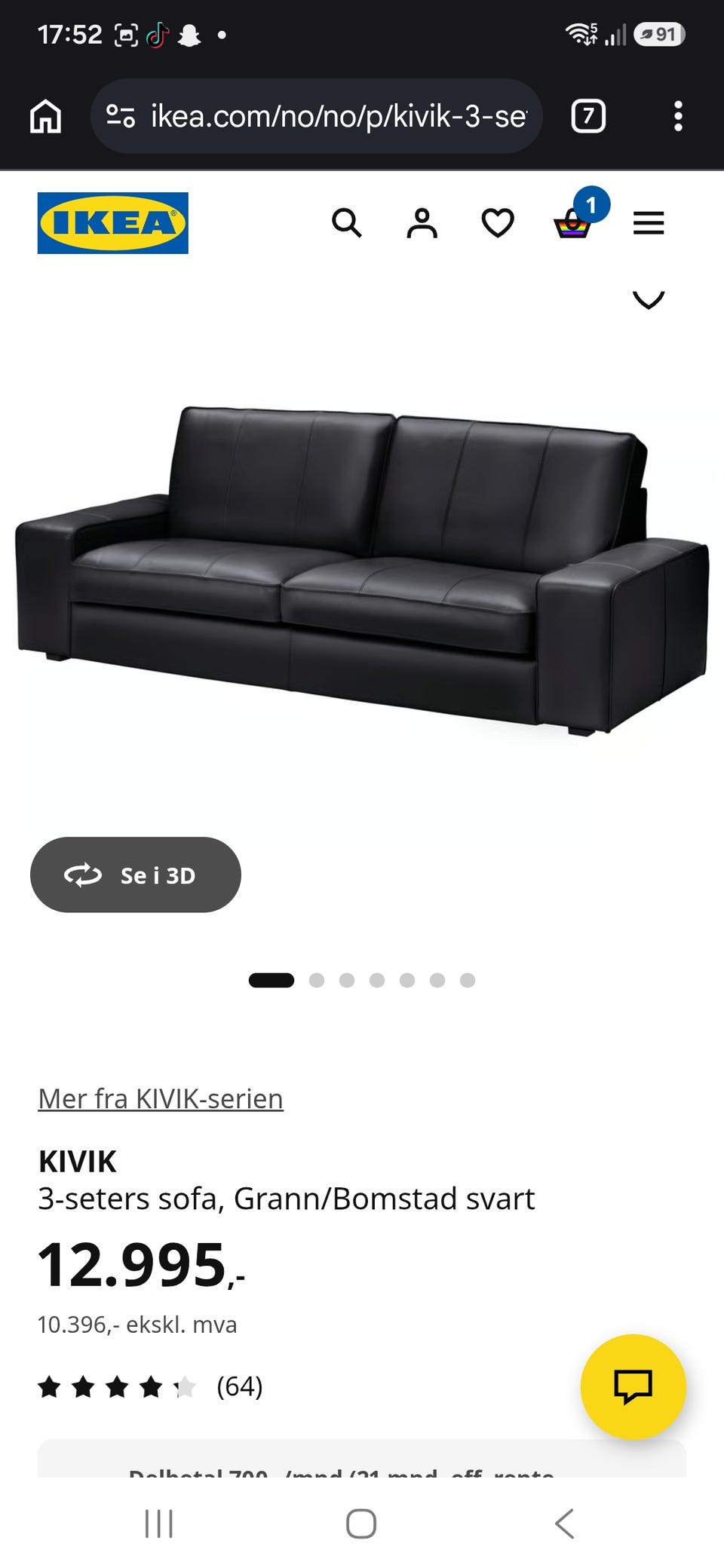The image size is (724, 1568).
Task: Open the hamburger menu
Action: point(649,223)
